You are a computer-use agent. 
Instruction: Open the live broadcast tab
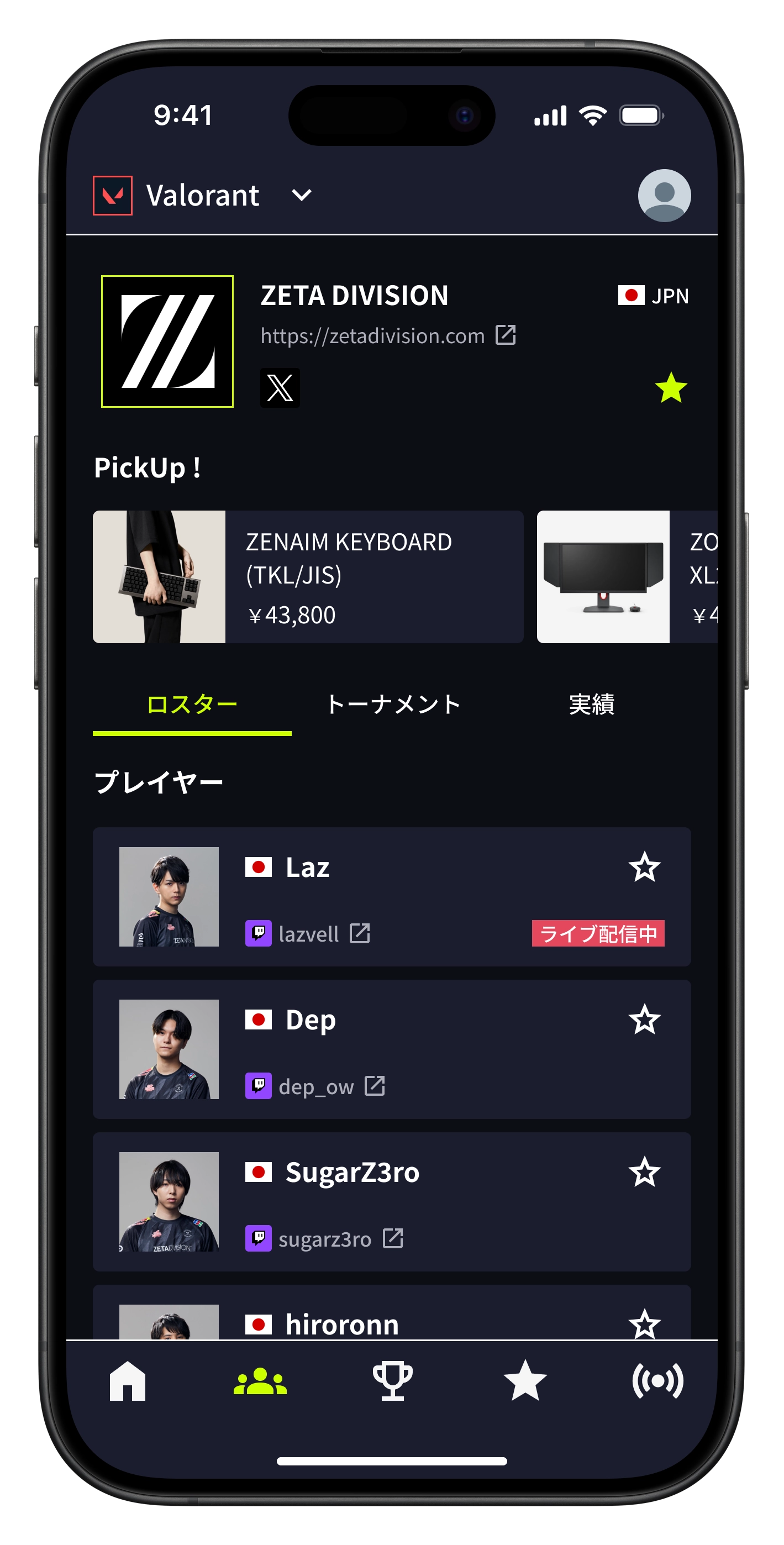tap(657, 1381)
